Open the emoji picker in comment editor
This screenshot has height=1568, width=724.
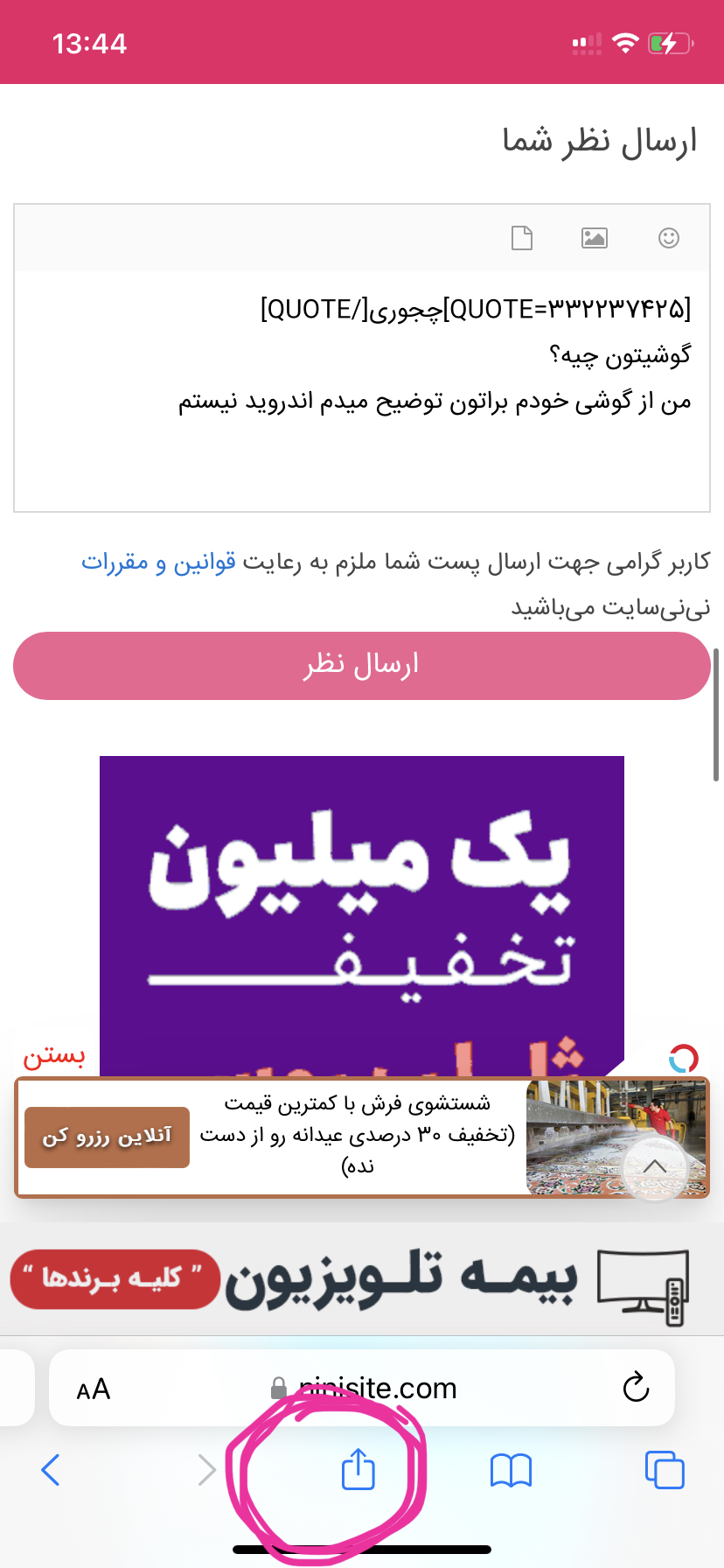pos(669,238)
